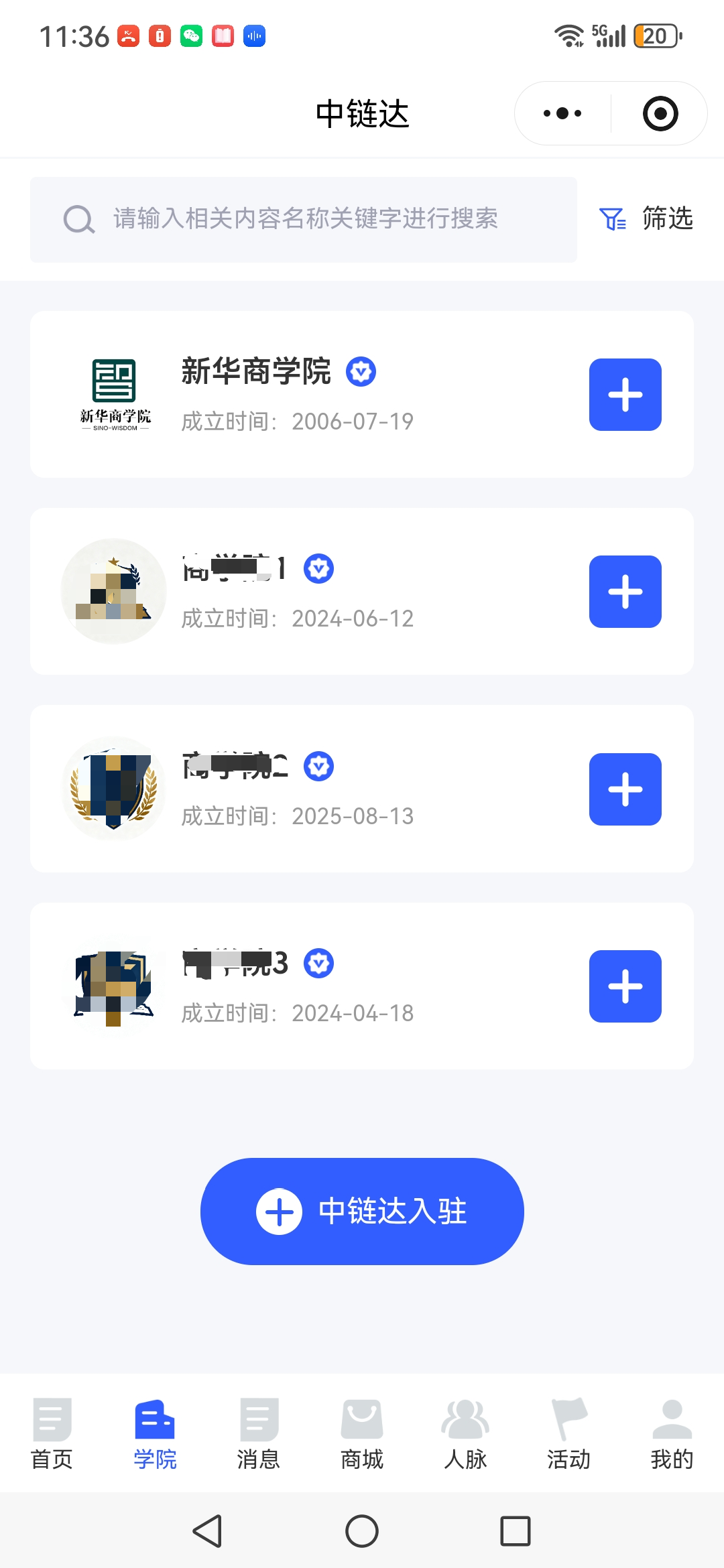This screenshot has height=1568, width=724.
Task: Click the 新华商学院 logo
Action: click(115, 394)
